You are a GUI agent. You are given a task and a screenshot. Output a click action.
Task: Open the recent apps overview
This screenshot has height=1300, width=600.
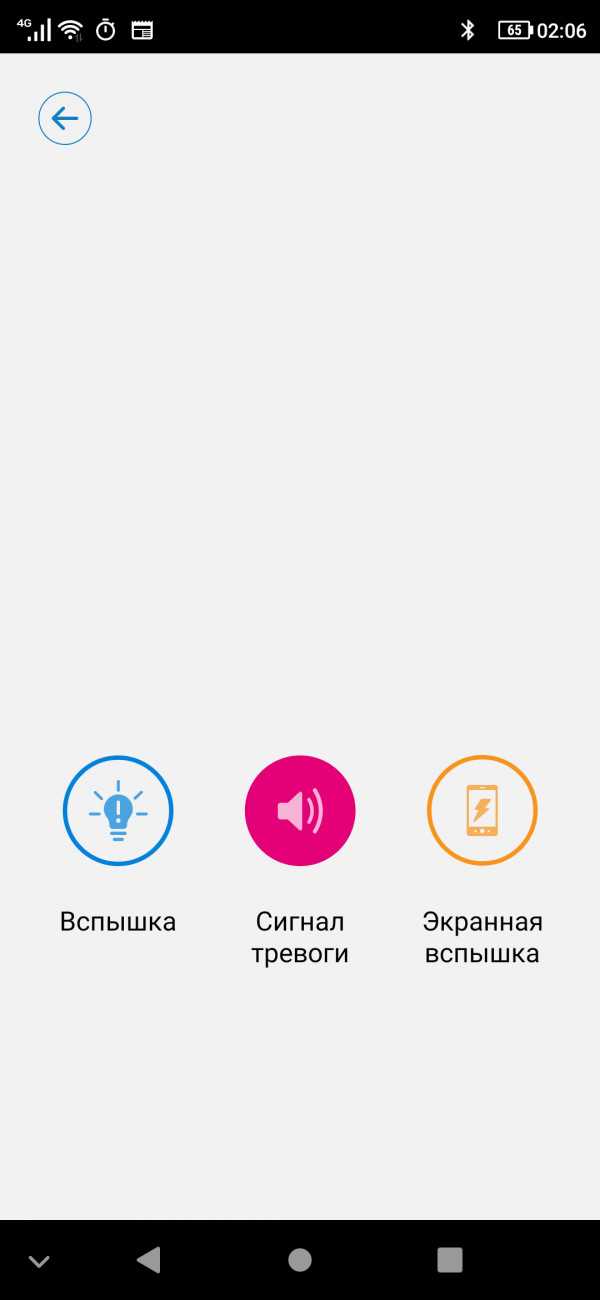tap(450, 1260)
